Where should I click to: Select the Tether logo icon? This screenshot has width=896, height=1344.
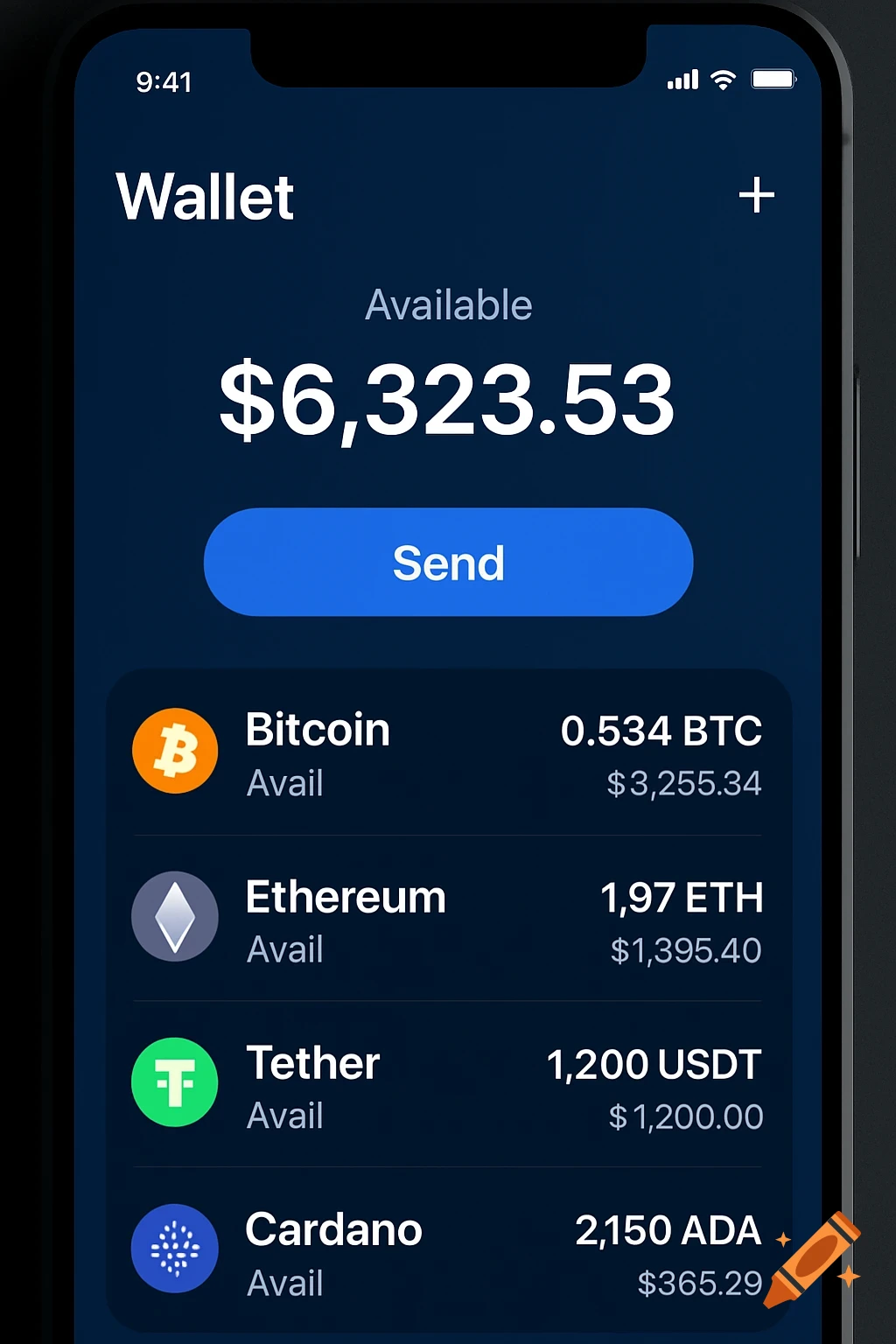pyautogui.click(x=175, y=1083)
